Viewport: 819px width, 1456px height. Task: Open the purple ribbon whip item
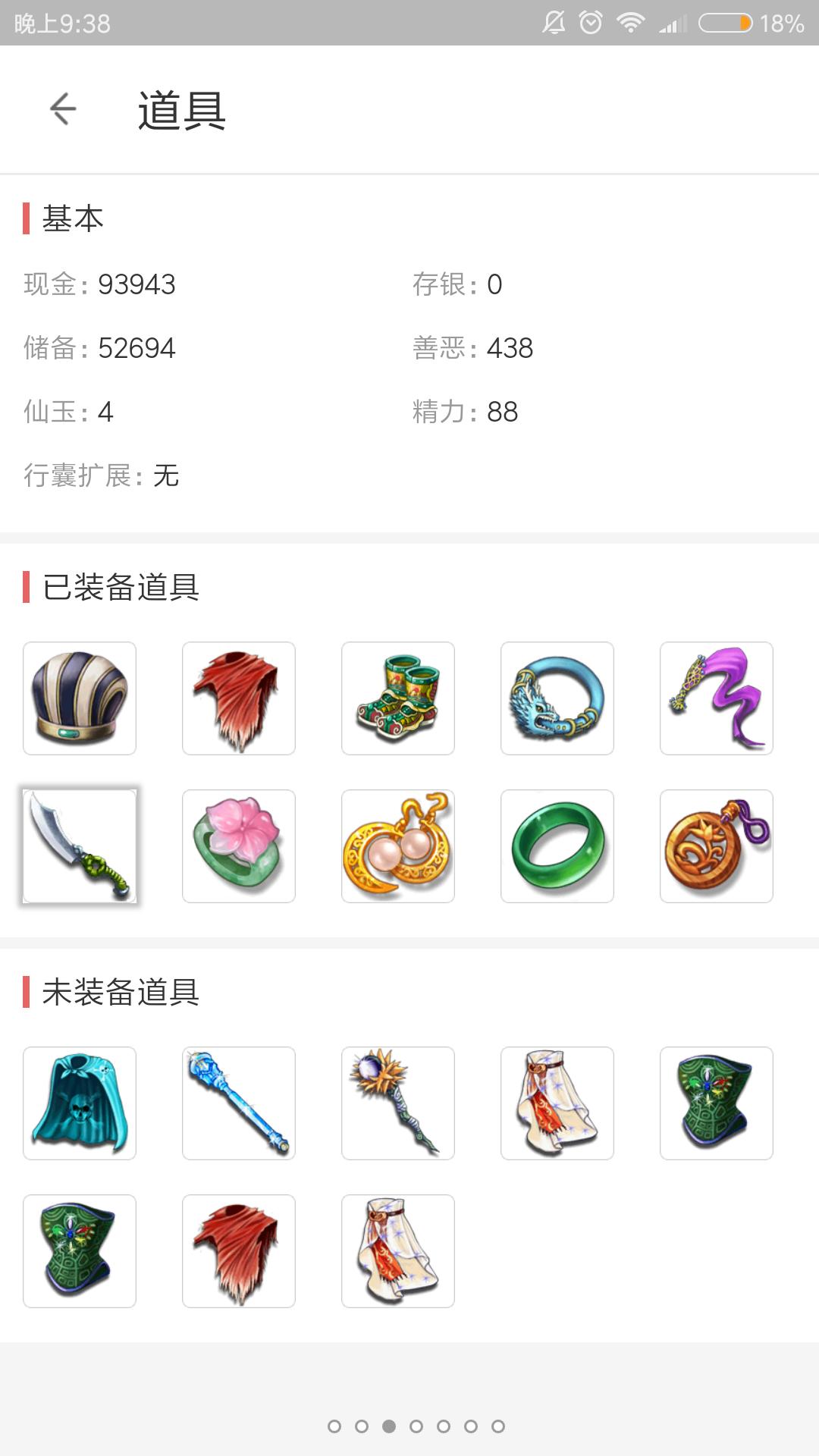(x=717, y=698)
